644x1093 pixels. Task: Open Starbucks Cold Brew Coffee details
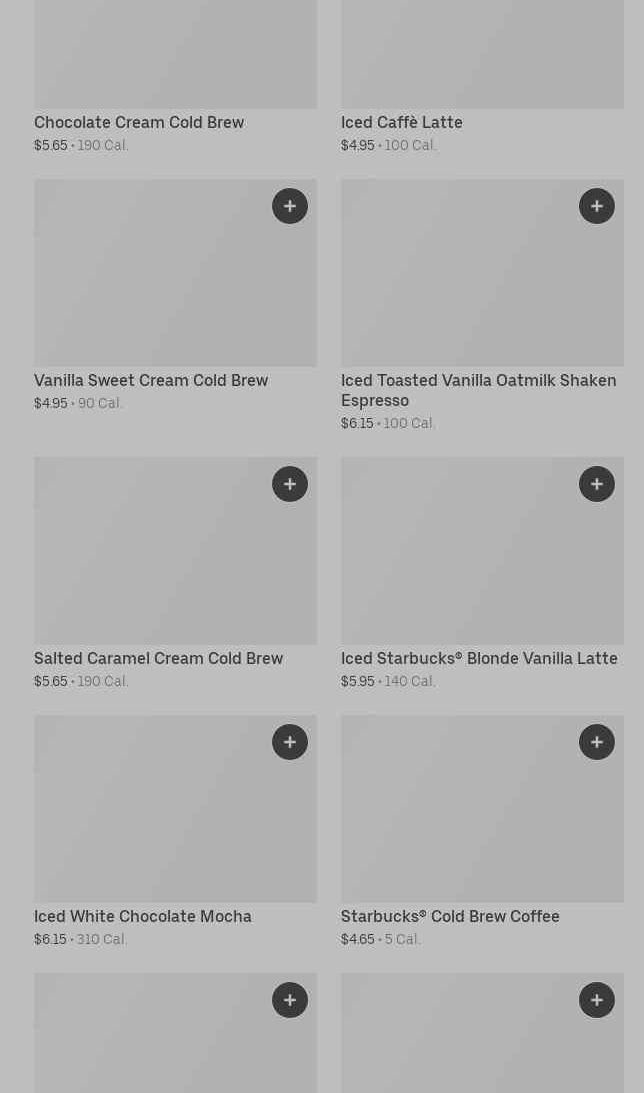point(450,916)
